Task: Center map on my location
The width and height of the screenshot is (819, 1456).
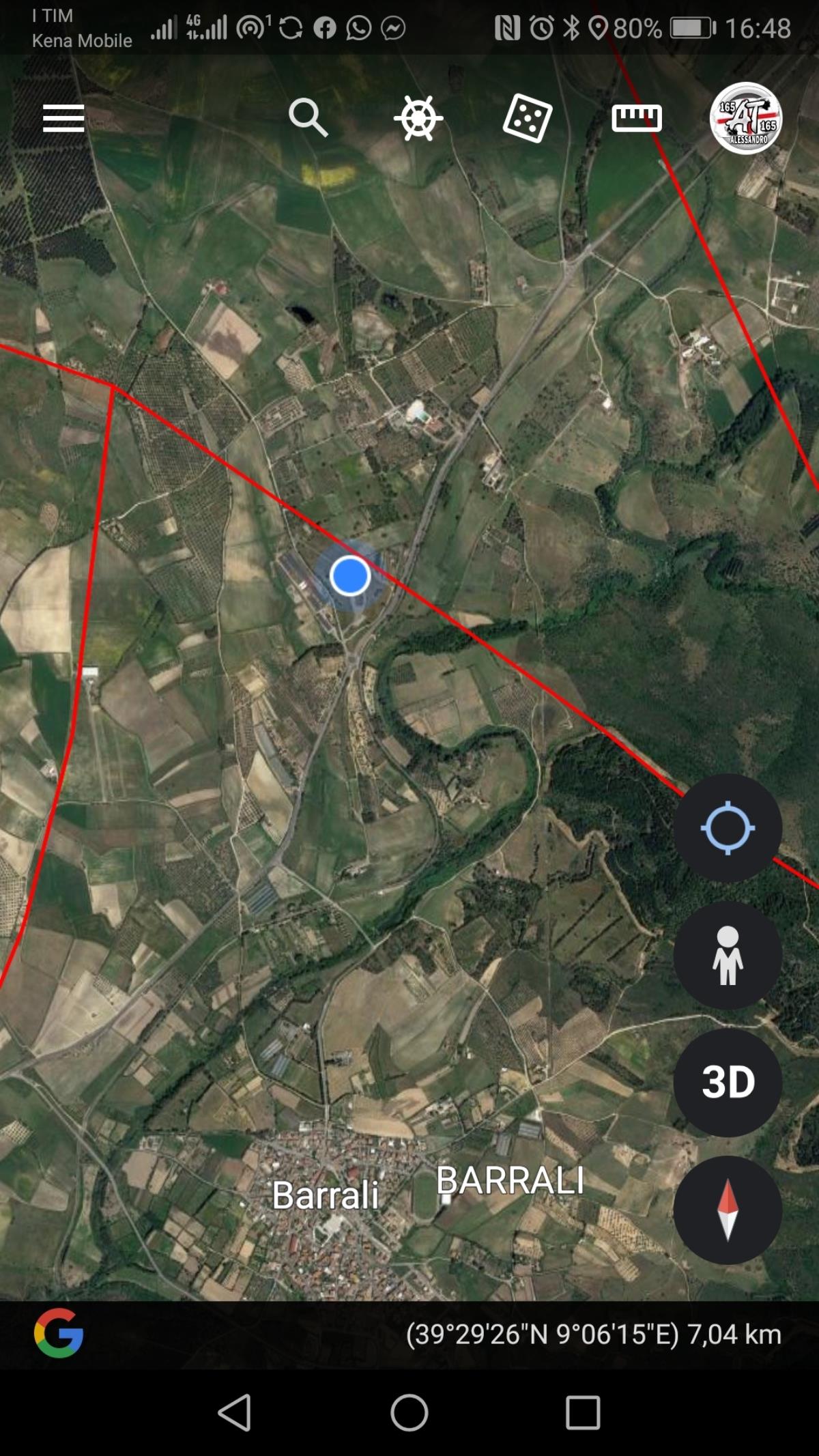Action: pos(728,828)
